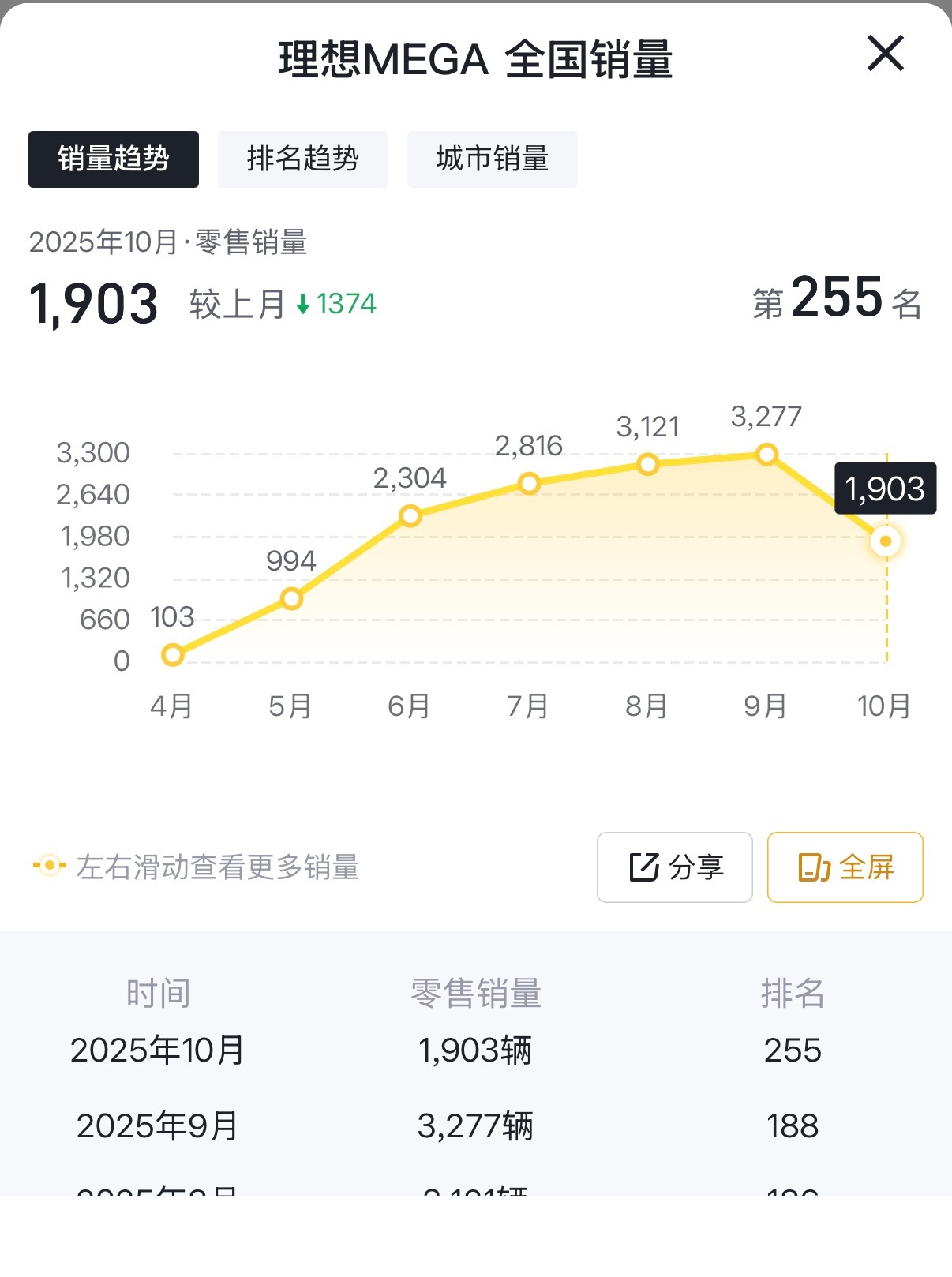The image size is (952, 1277).
Task: Click the April data point labeled 103
Action: (x=174, y=653)
